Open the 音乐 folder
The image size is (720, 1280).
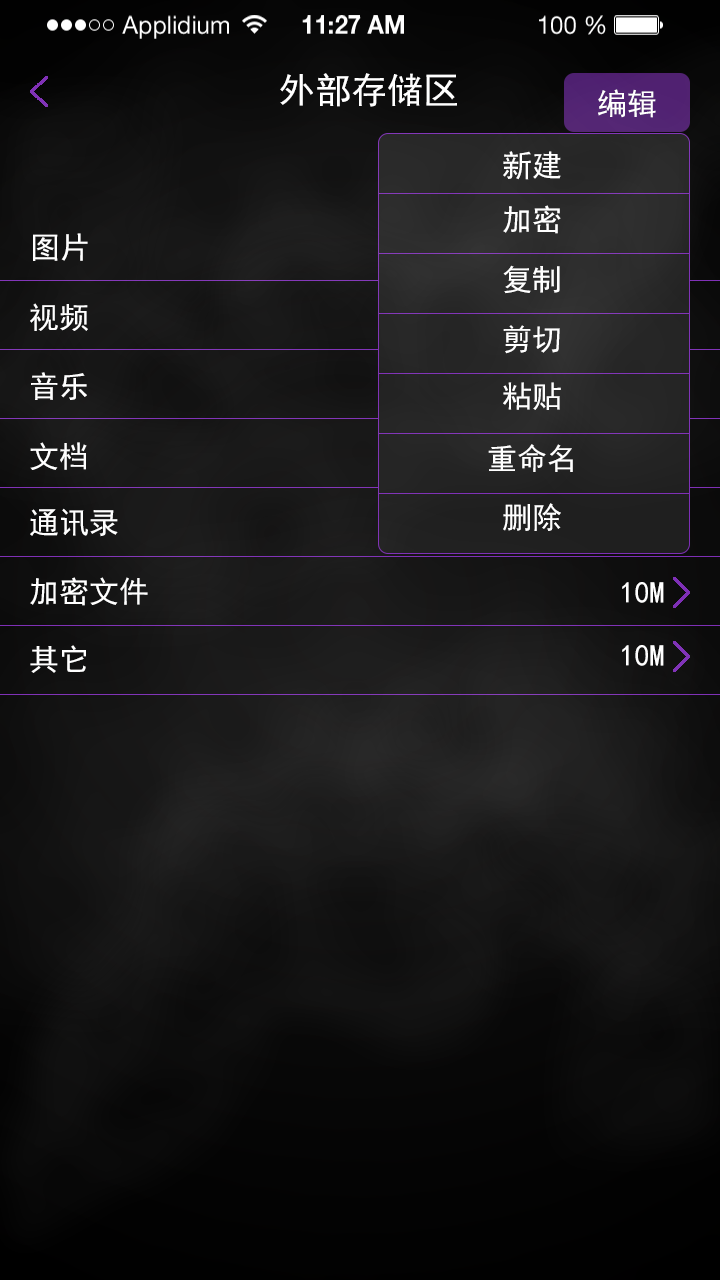150,387
